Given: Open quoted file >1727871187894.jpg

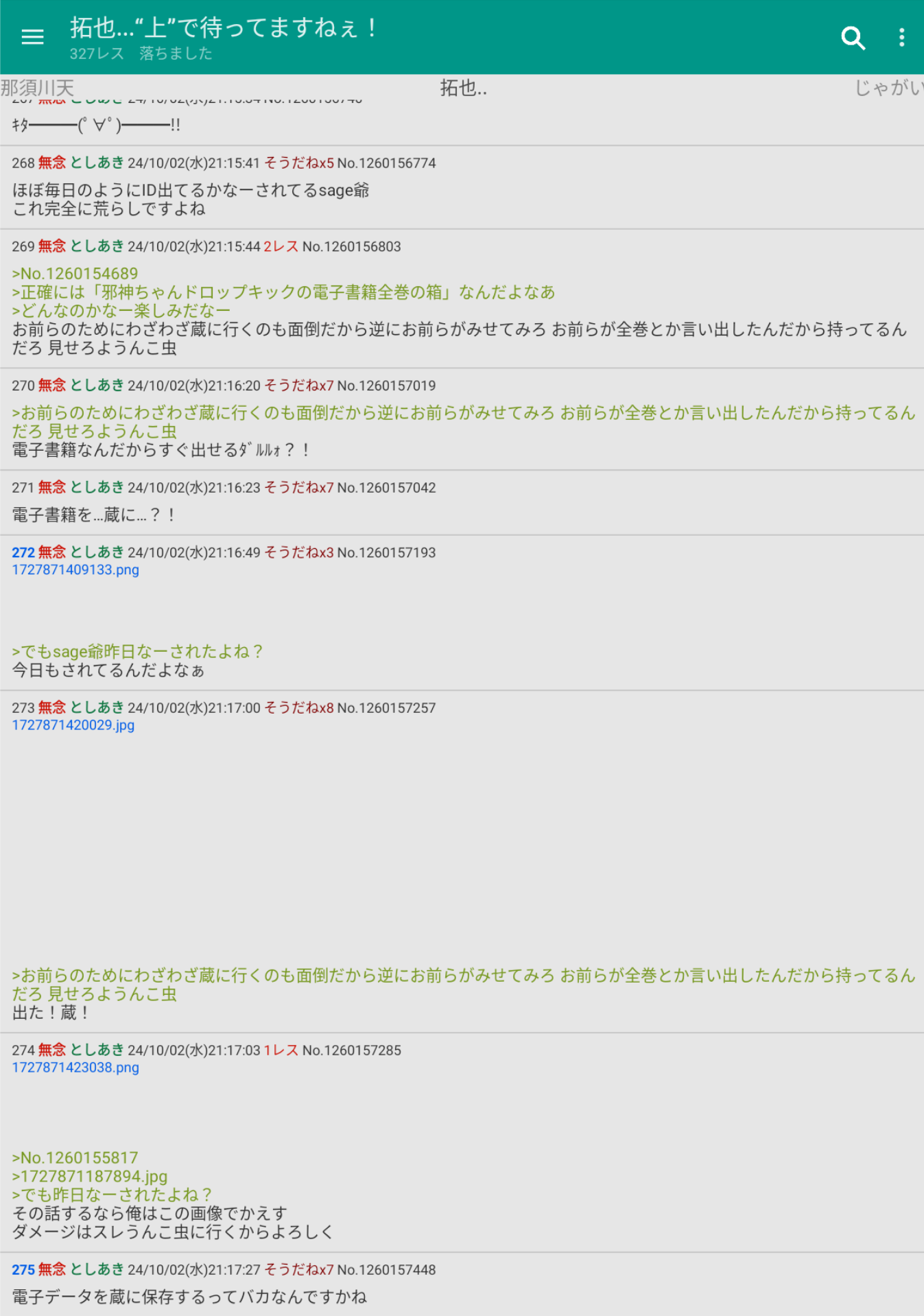Looking at the screenshot, I should pos(90,1177).
